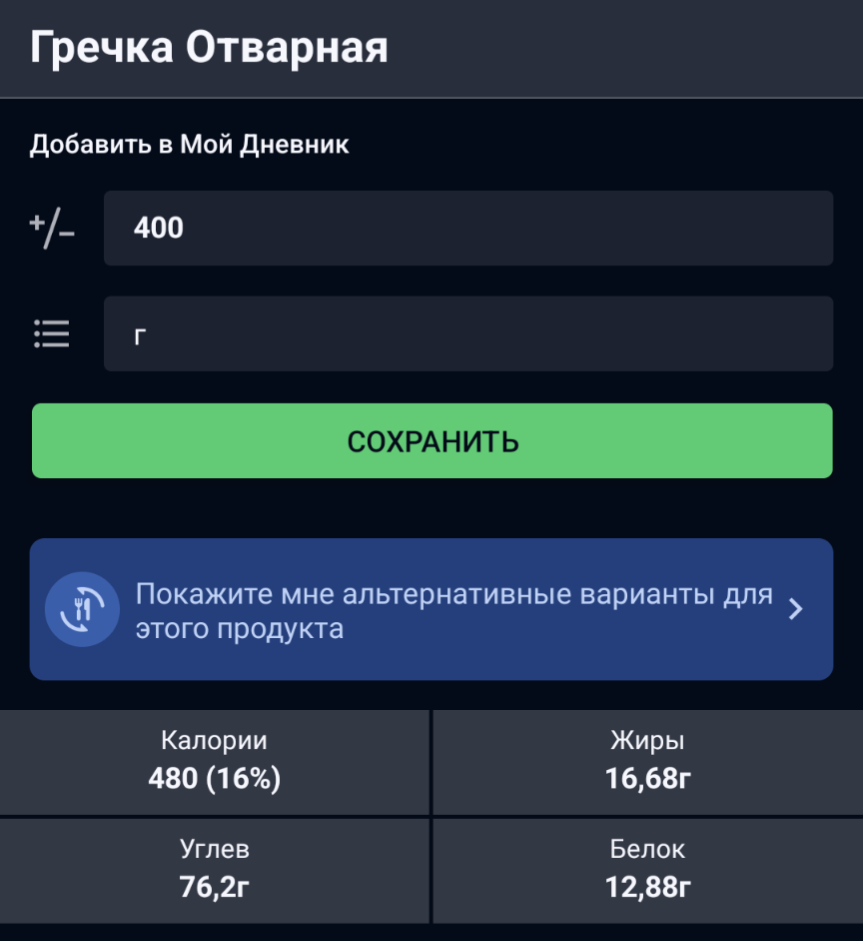Tap the green Сохранить button
This screenshot has width=863, height=941.
(432, 441)
